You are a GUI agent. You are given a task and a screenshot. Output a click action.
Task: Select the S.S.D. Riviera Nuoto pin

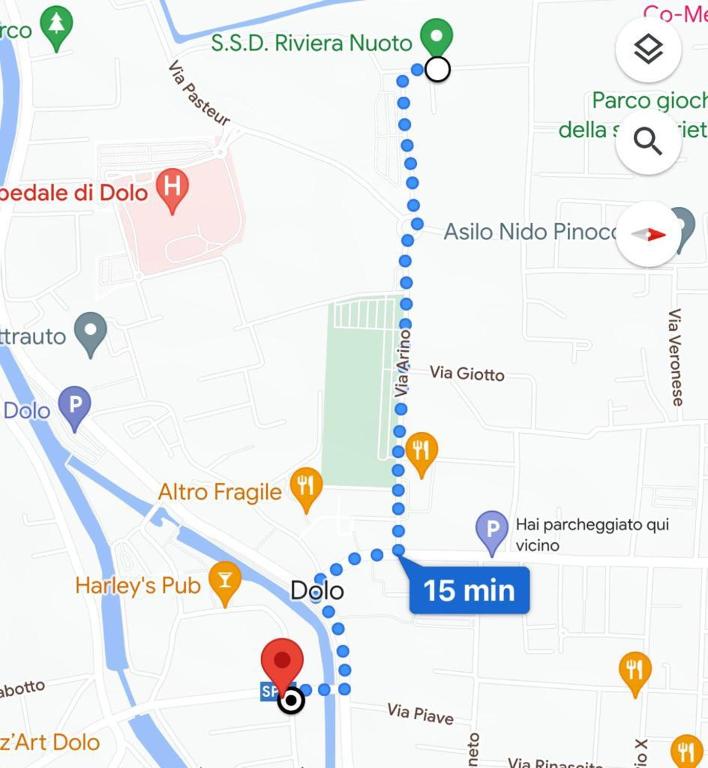[435, 37]
